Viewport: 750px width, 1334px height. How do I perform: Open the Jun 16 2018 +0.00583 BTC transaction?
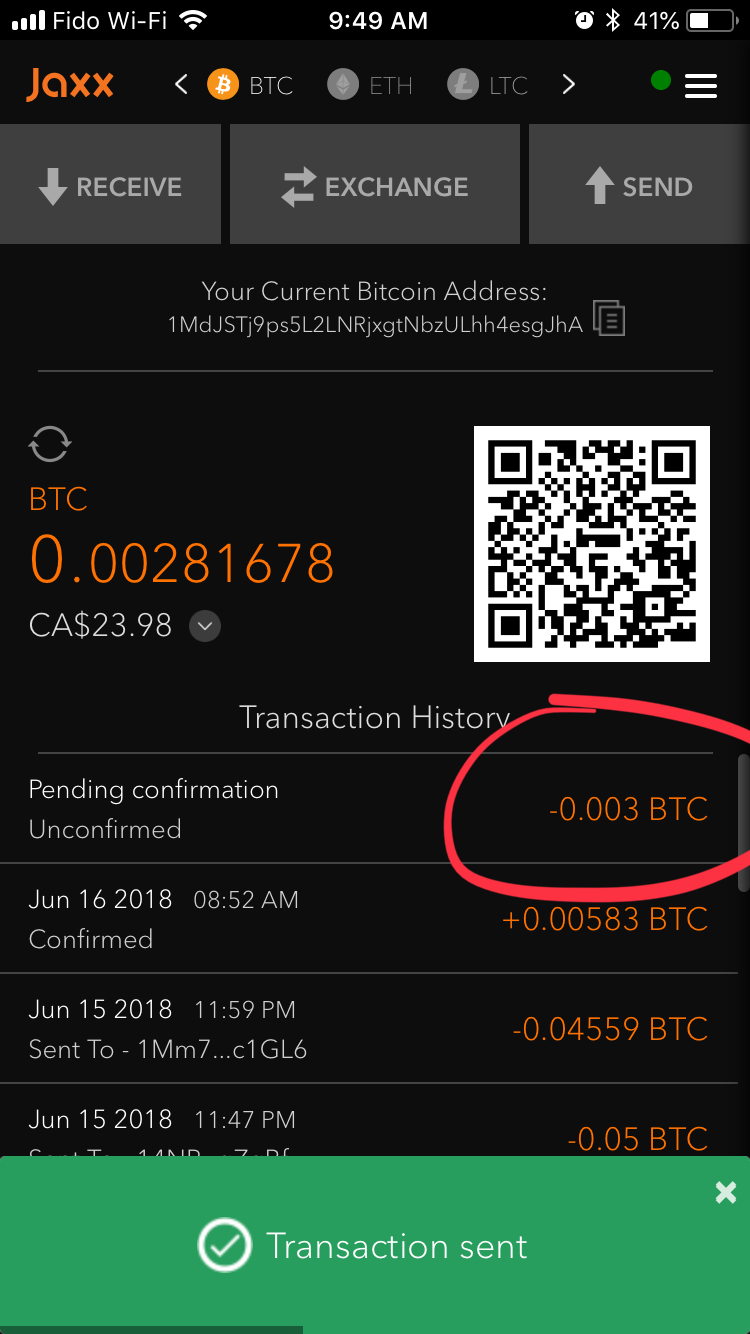pyautogui.click(x=375, y=919)
